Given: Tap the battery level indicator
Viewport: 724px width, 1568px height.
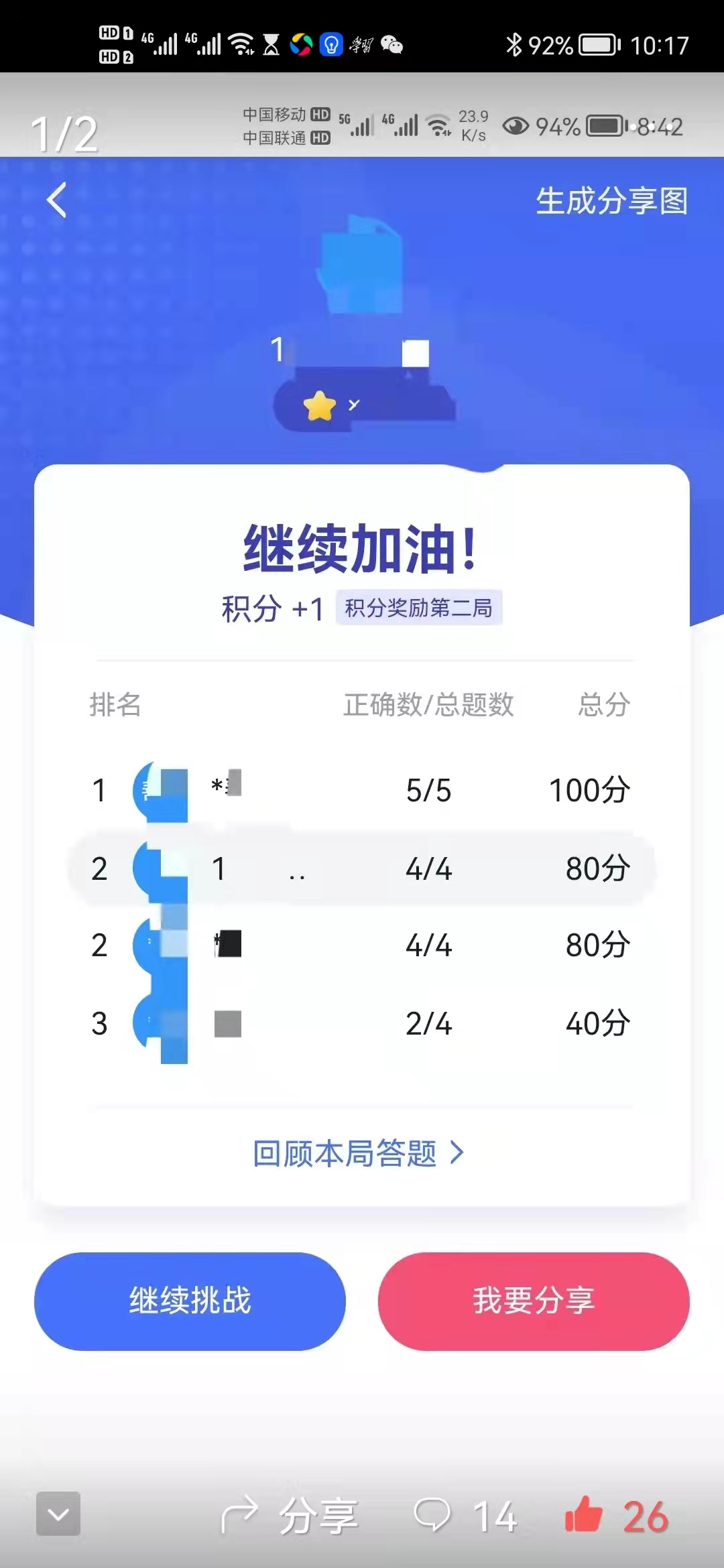Looking at the screenshot, I should 595,44.
